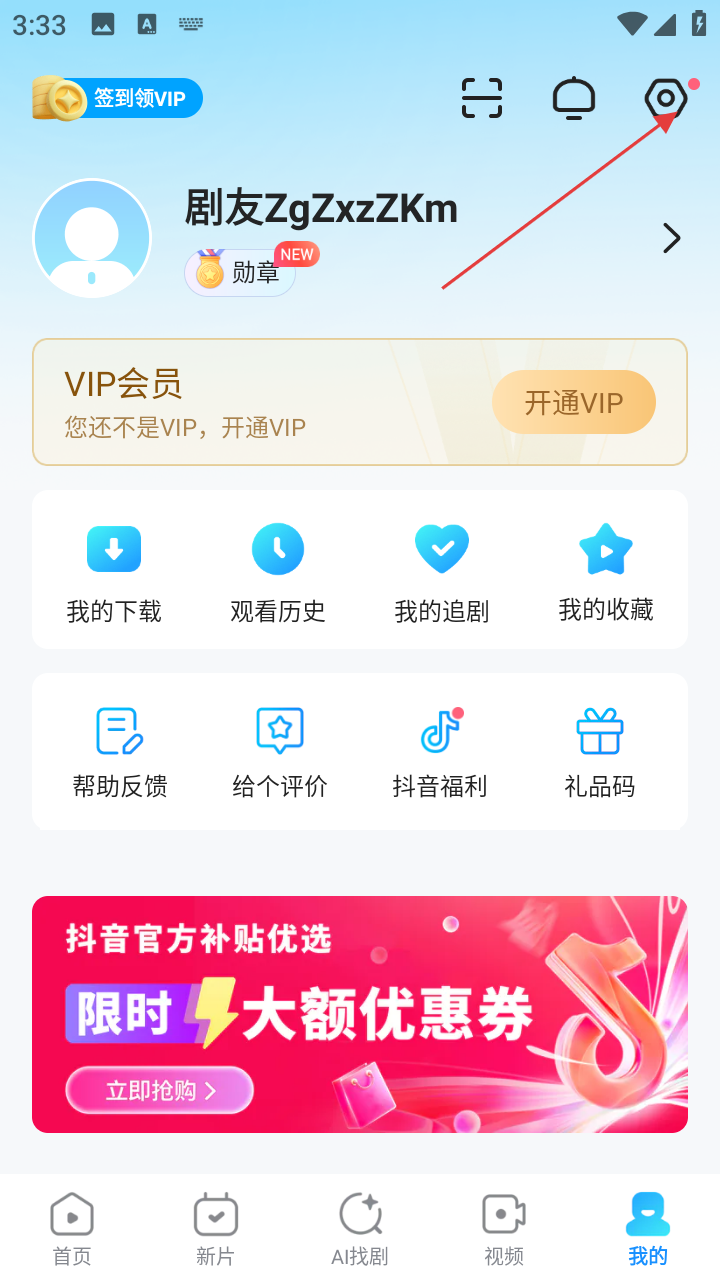Open 我的追剧 followed dramas
720x1280 pixels.
442,570
